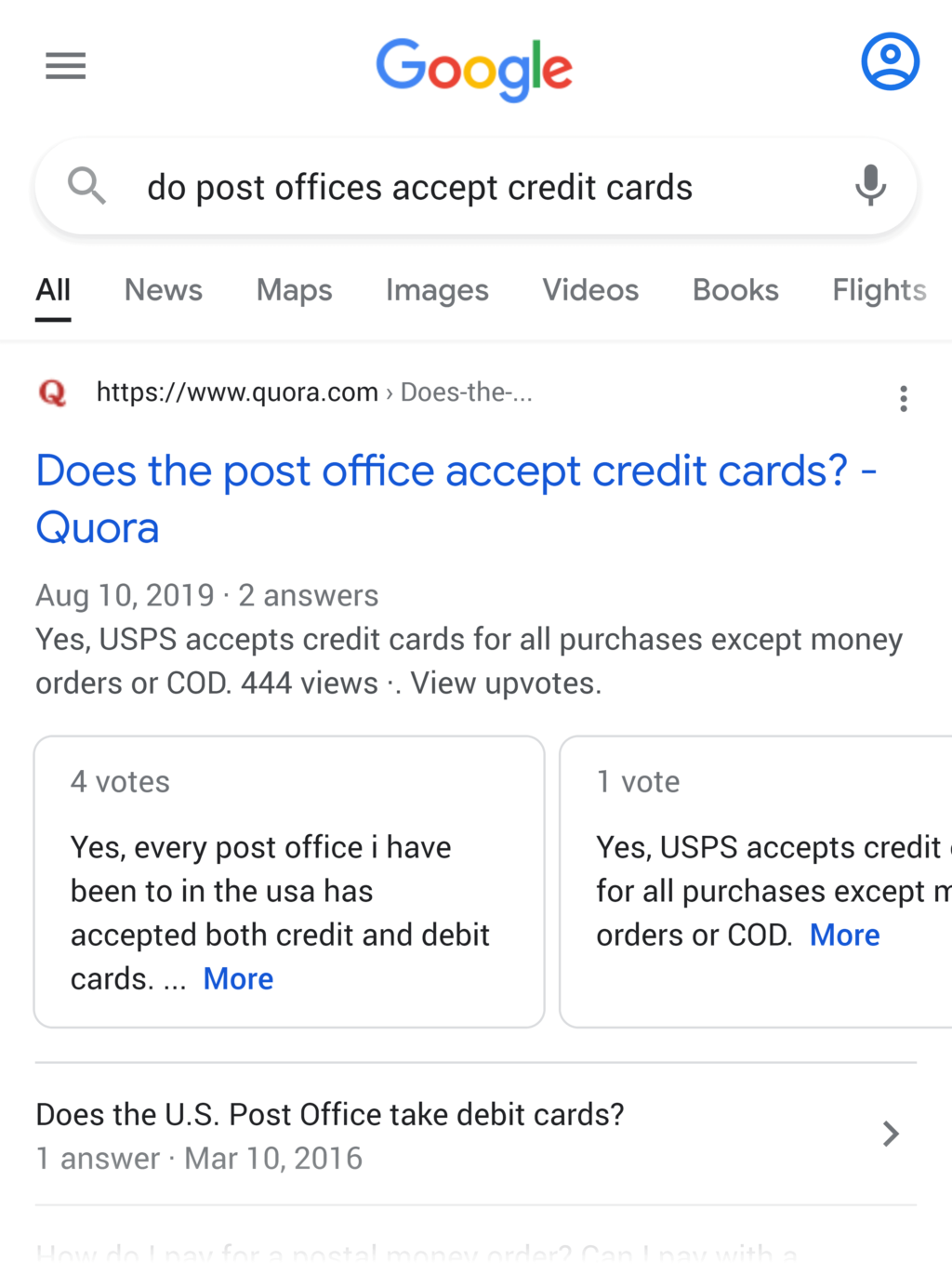Image resolution: width=952 pixels, height=1274 pixels.
Task: Switch to the Videos tab
Action: pos(590,290)
